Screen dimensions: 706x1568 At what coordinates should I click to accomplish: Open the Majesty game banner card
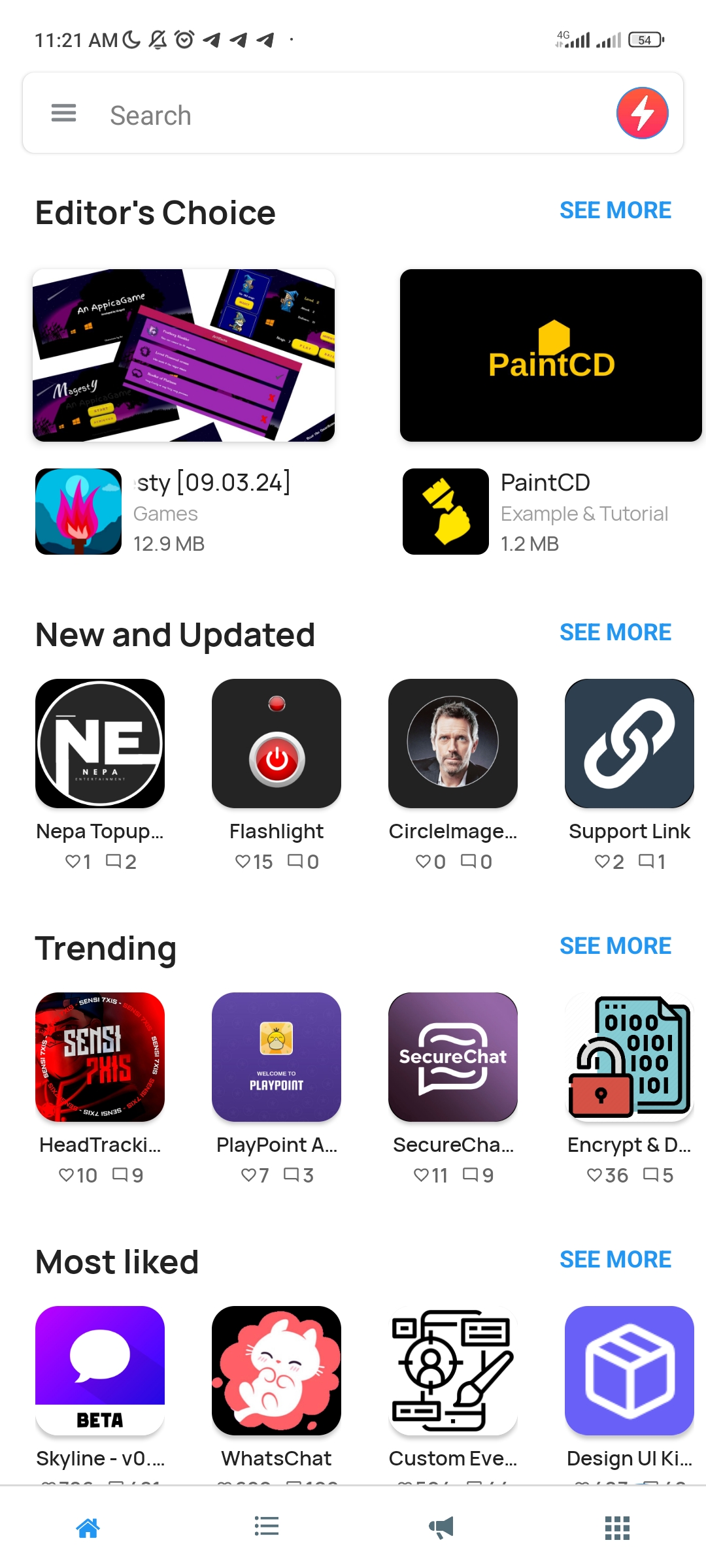(x=184, y=355)
